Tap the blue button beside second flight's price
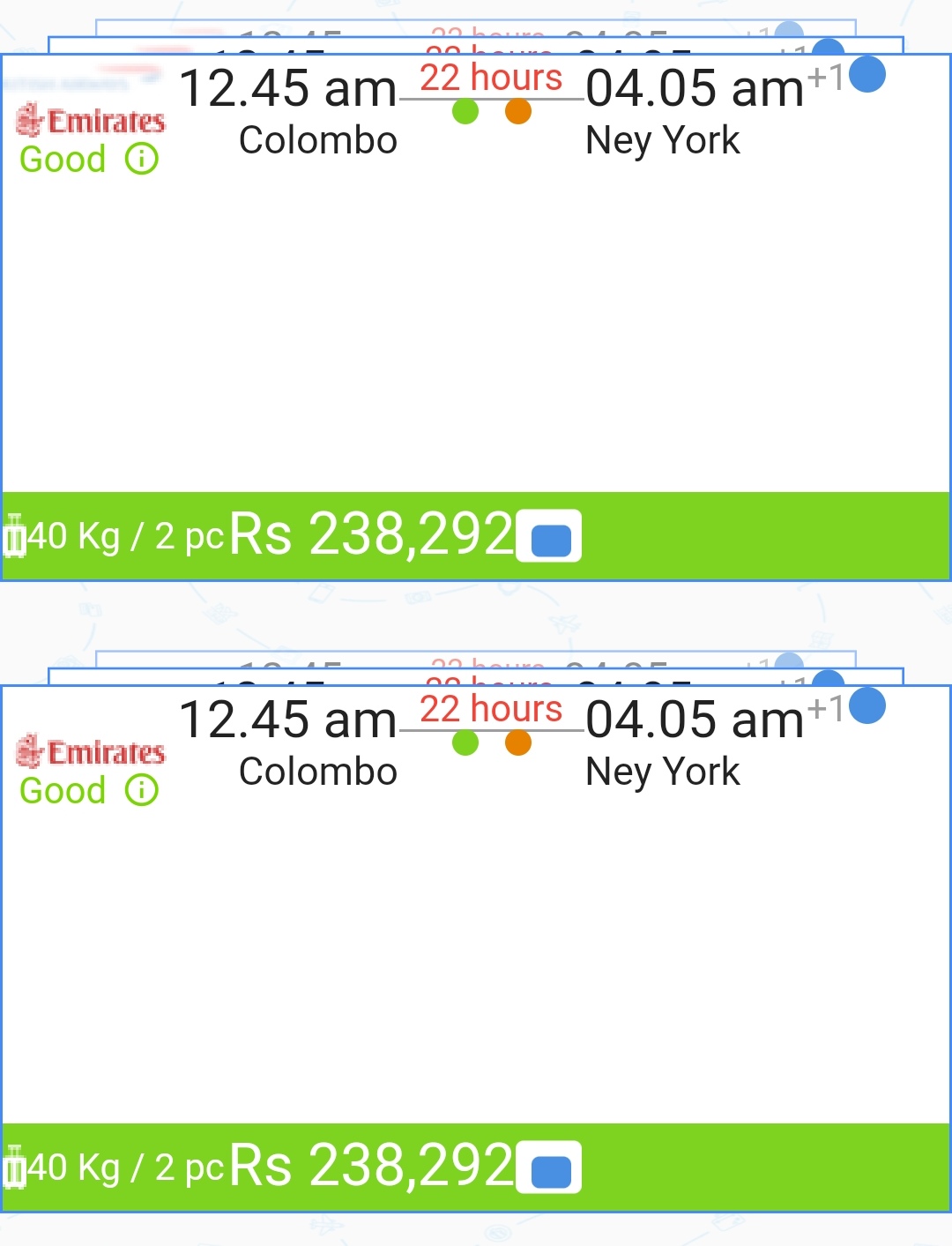This screenshot has height=1246, width=952. (549, 1168)
